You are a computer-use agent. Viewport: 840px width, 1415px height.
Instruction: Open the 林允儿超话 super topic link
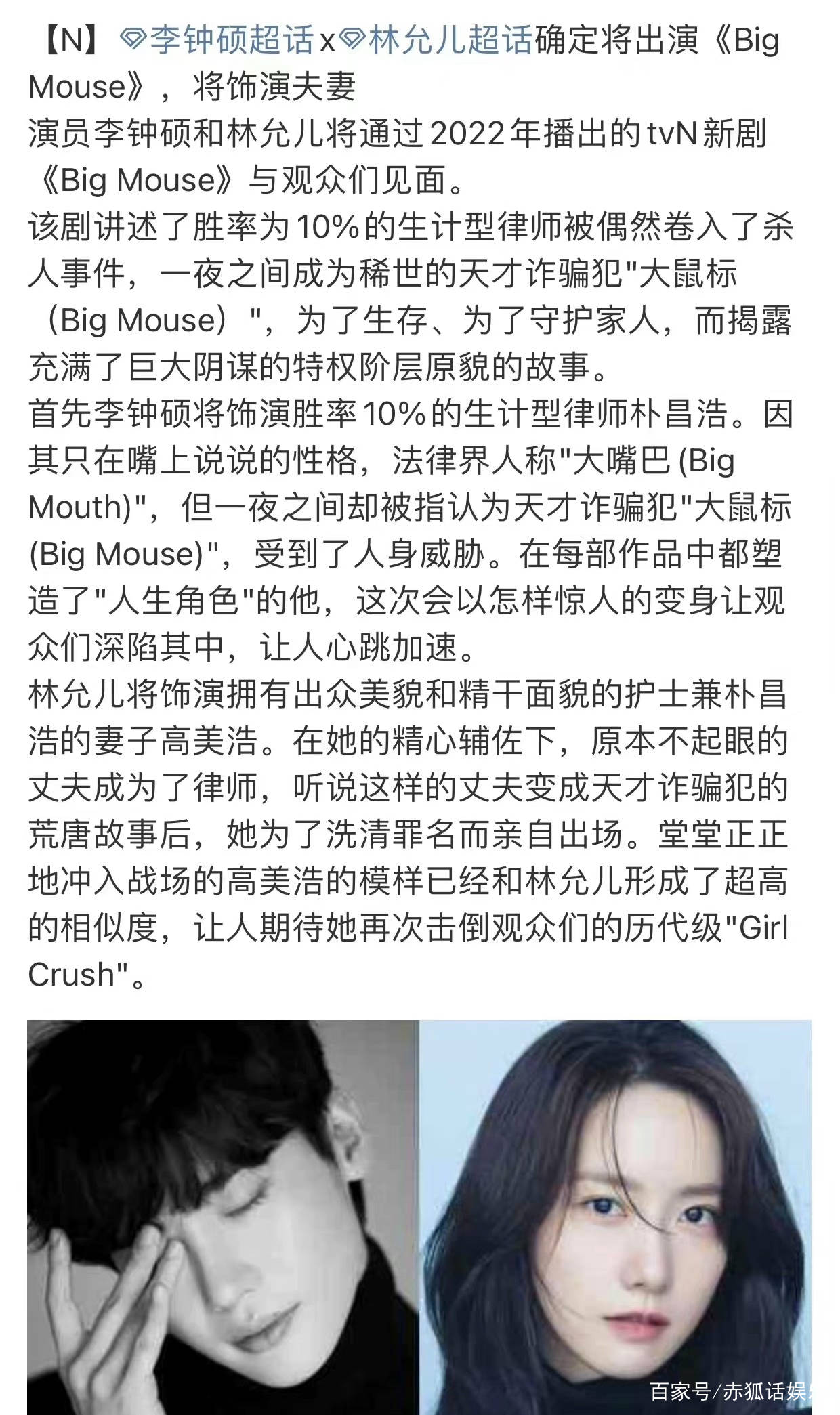coord(436,41)
